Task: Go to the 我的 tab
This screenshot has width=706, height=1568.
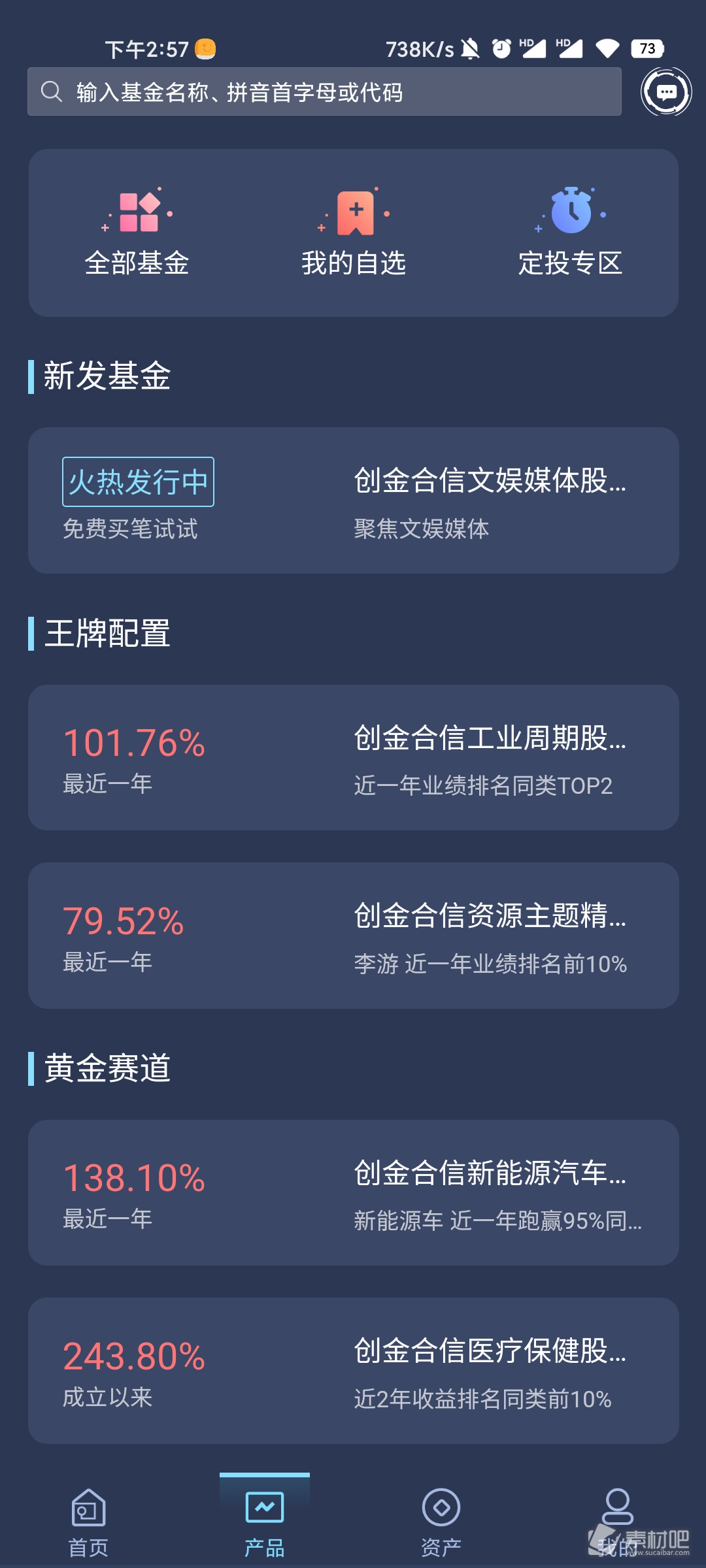Action: click(x=618, y=1522)
